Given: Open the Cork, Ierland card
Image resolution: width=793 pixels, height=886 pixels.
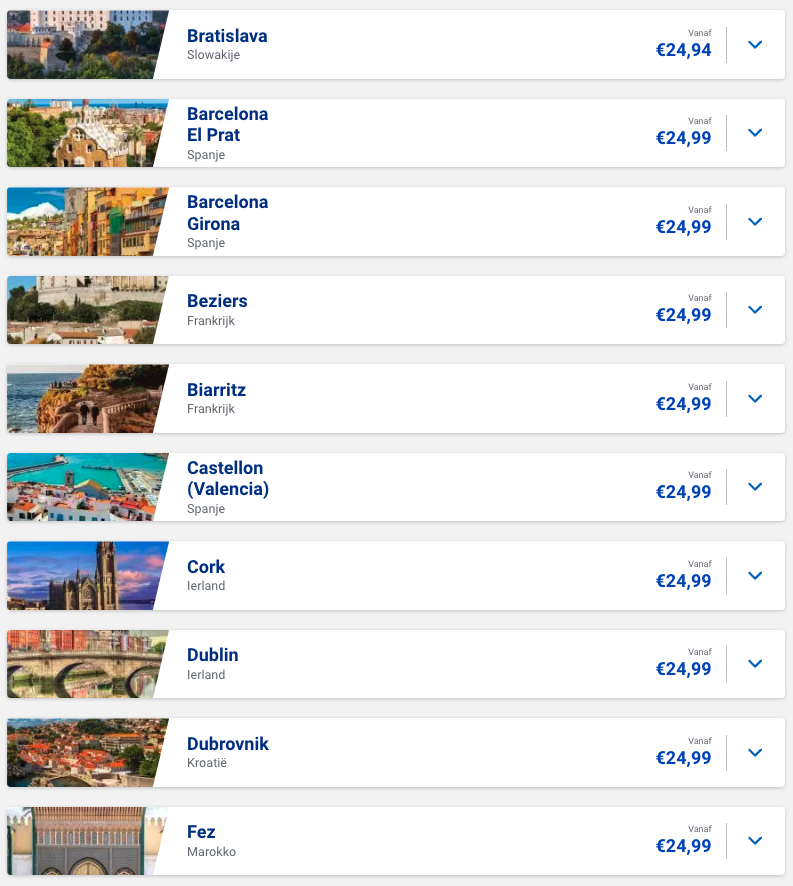Looking at the screenshot, I should coord(400,576).
